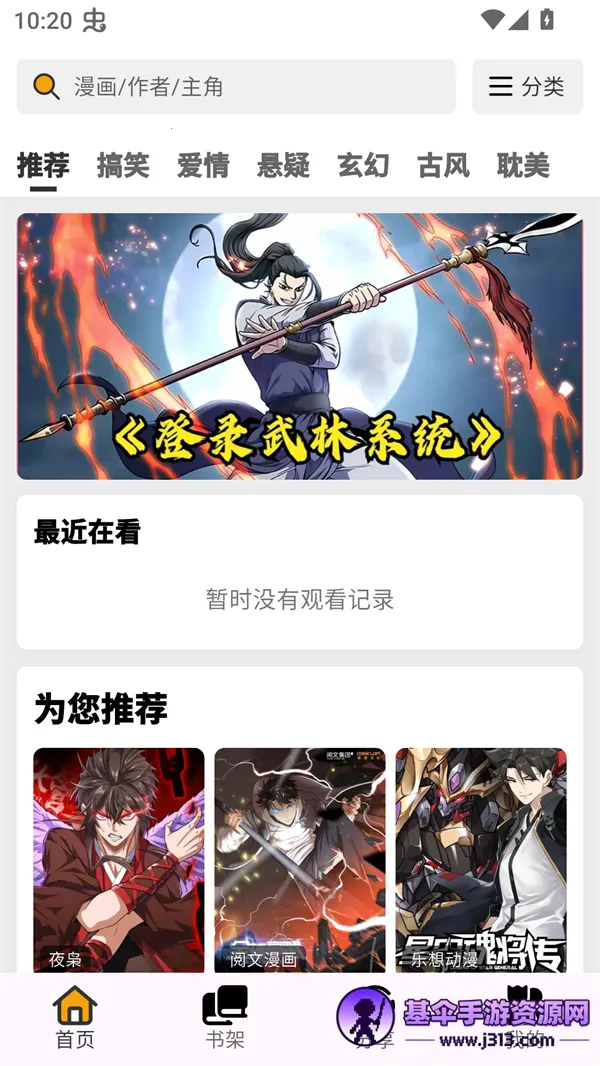The width and height of the screenshot is (600, 1066).
Task: Open the recommended comic labeled 夜枭
Action: click(118, 860)
